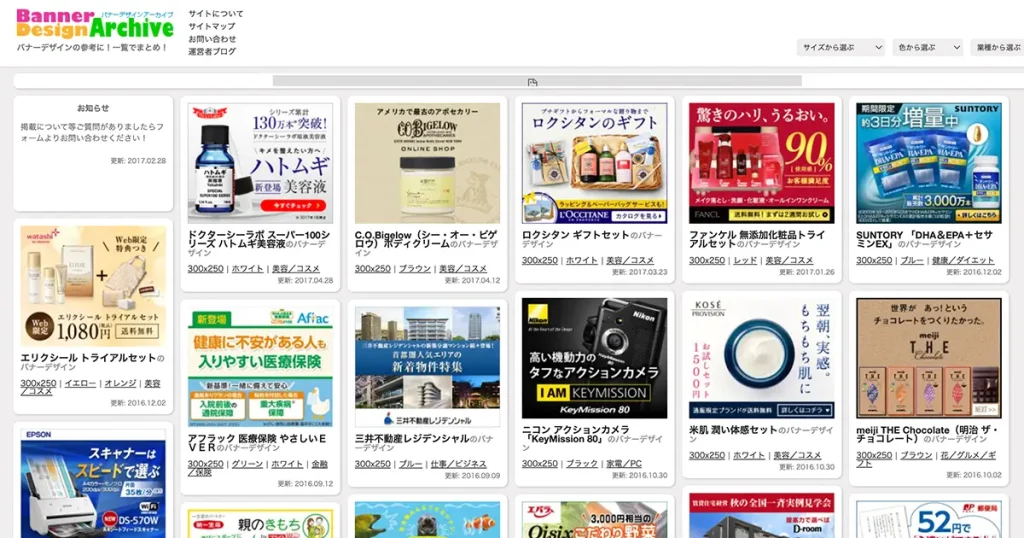Screen dimensions: 1024x538
Task: Open the C.O.Bigelow ボディクリーム banner
Action: pos(427,162)
